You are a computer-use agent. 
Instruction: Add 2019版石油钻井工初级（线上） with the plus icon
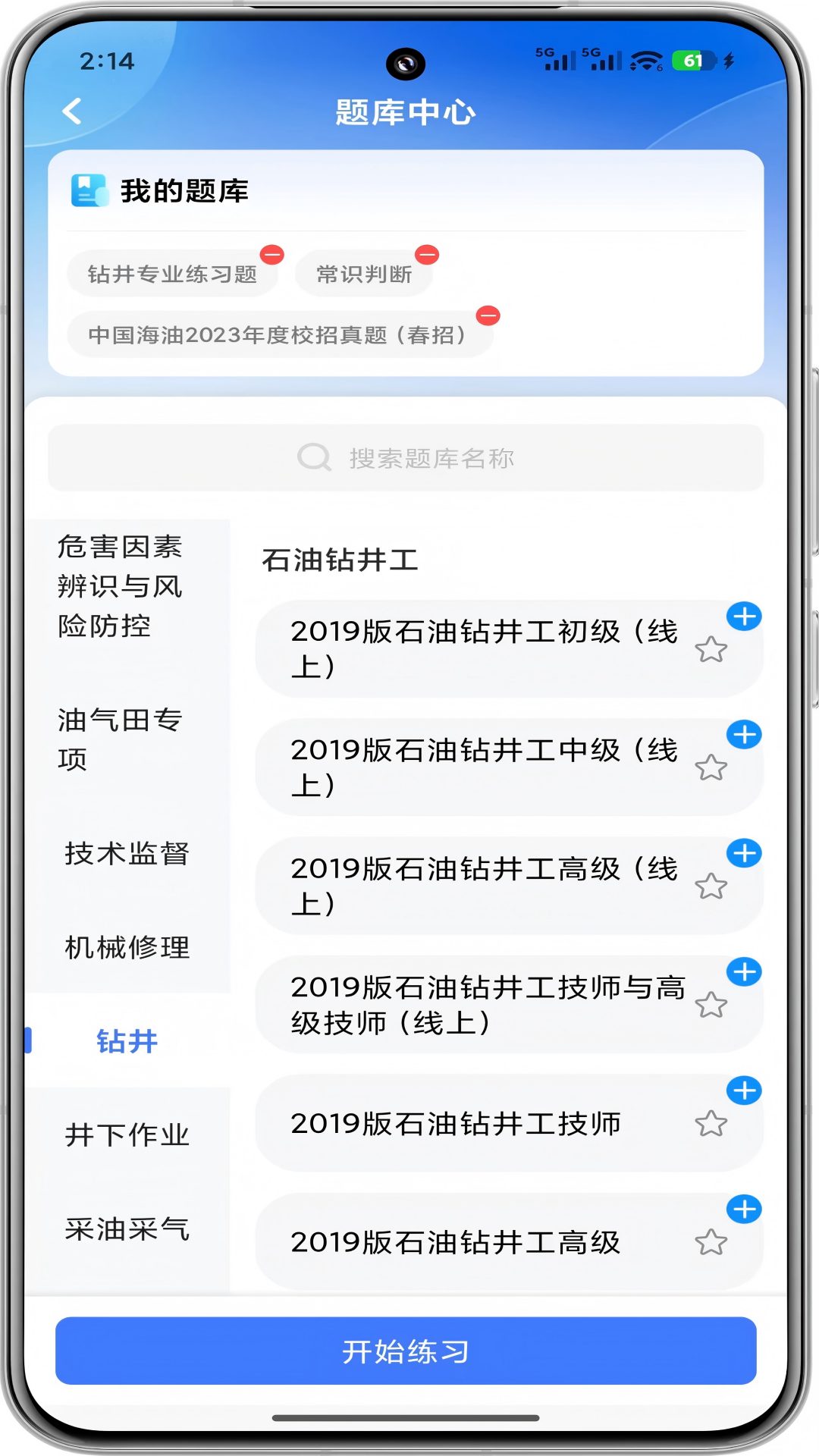click(x=745, y=617)
